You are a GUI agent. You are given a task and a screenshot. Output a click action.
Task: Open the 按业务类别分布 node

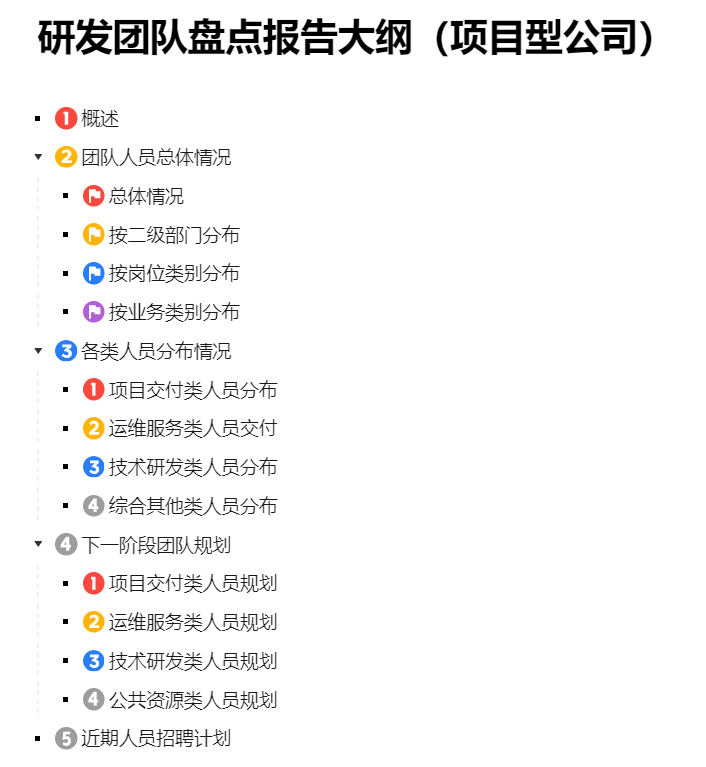pyautogui.click(x=174, y=312)
